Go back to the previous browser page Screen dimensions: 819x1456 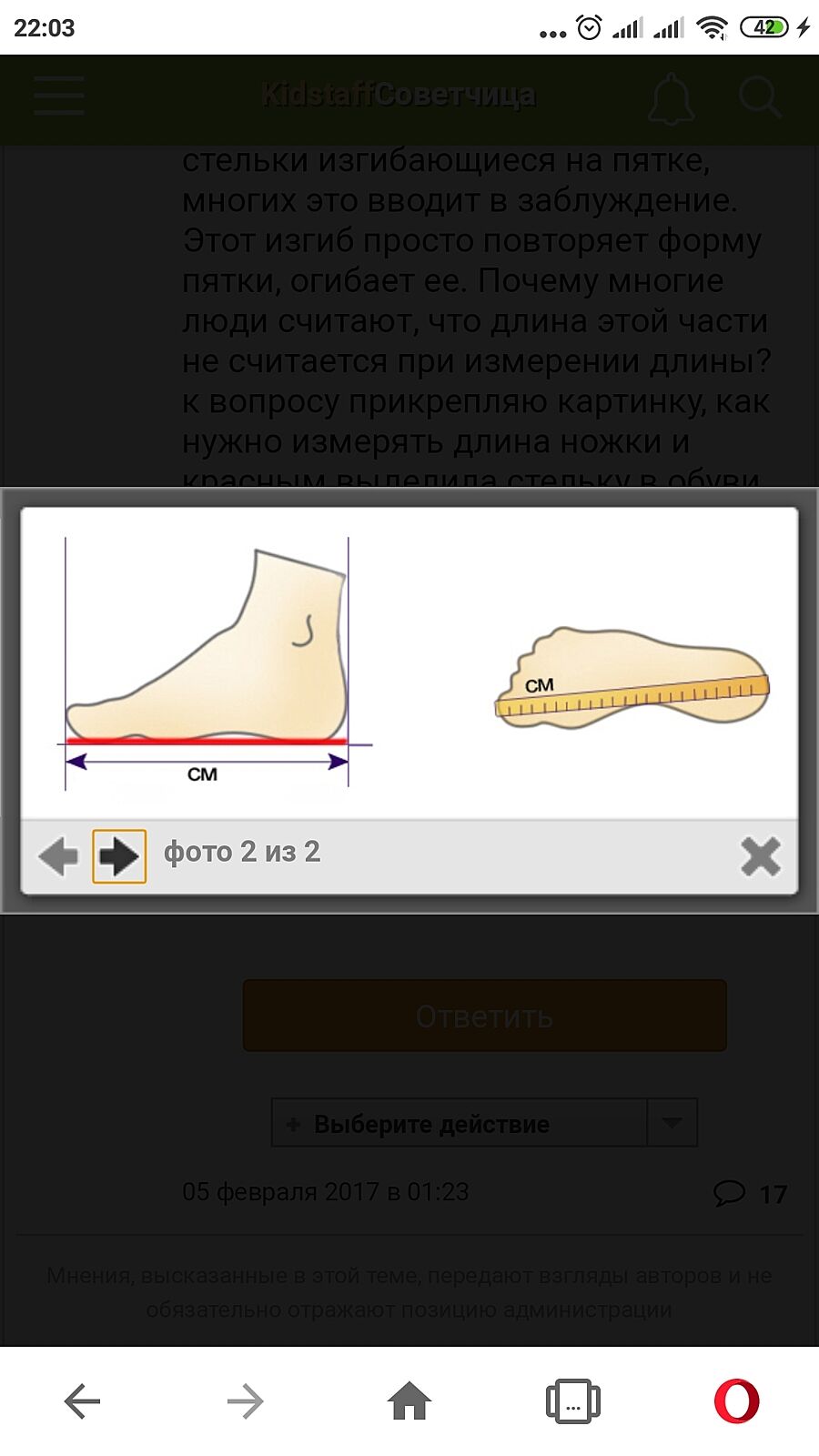pos(82,1401)
